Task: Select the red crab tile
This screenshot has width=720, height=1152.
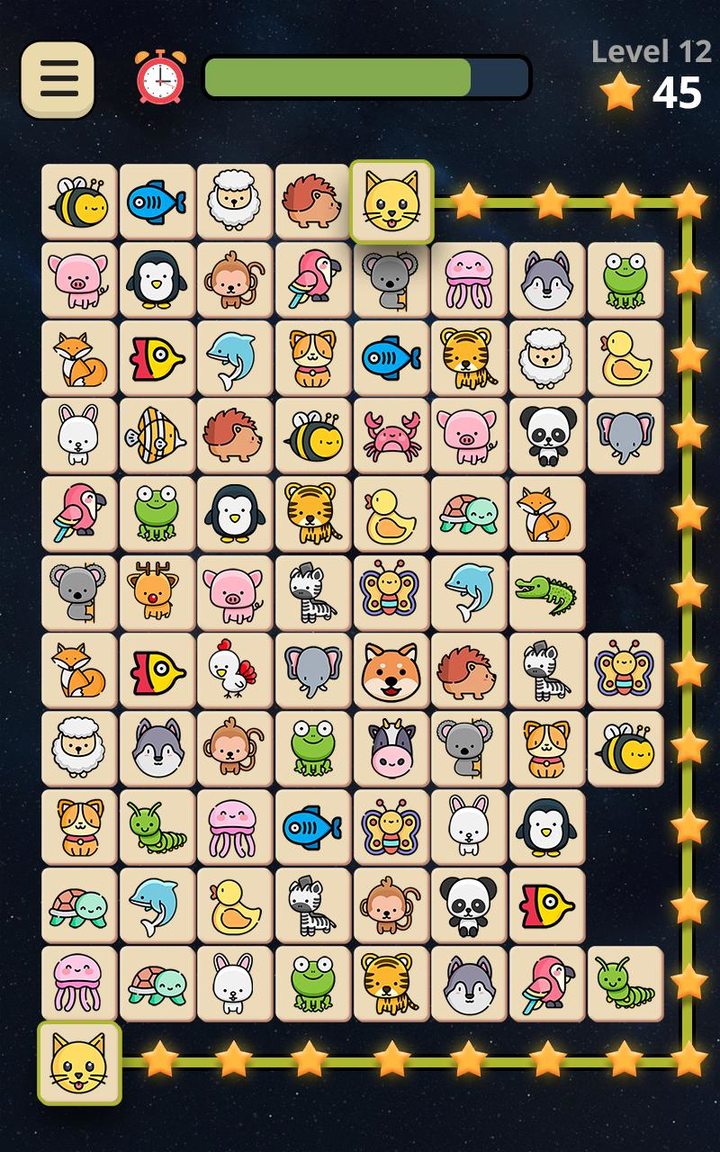Action: (391, 437)
